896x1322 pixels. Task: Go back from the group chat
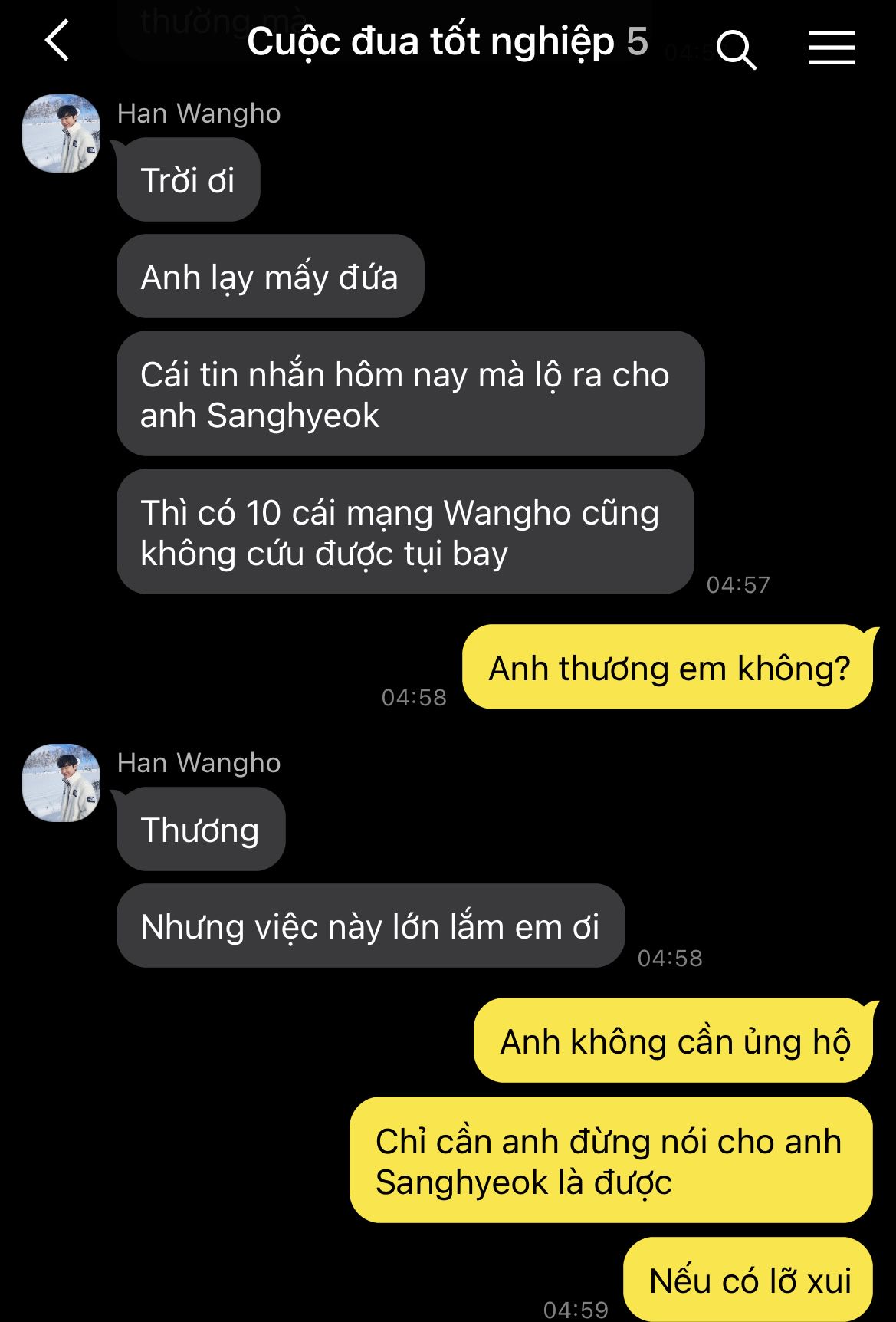58,41
